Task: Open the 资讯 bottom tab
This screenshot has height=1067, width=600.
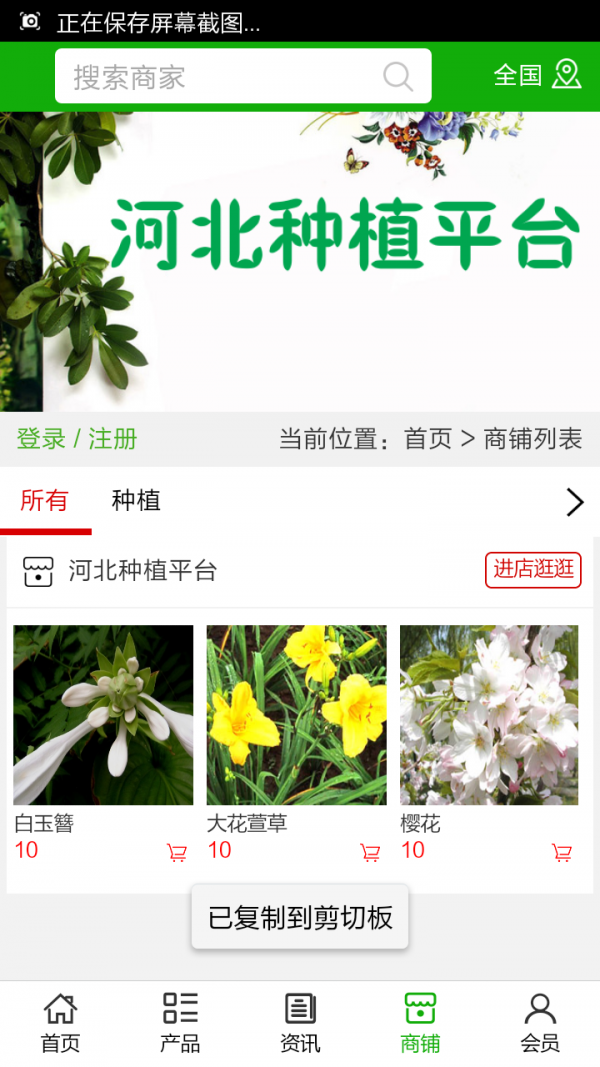Action: click(x=300, y=1023)
